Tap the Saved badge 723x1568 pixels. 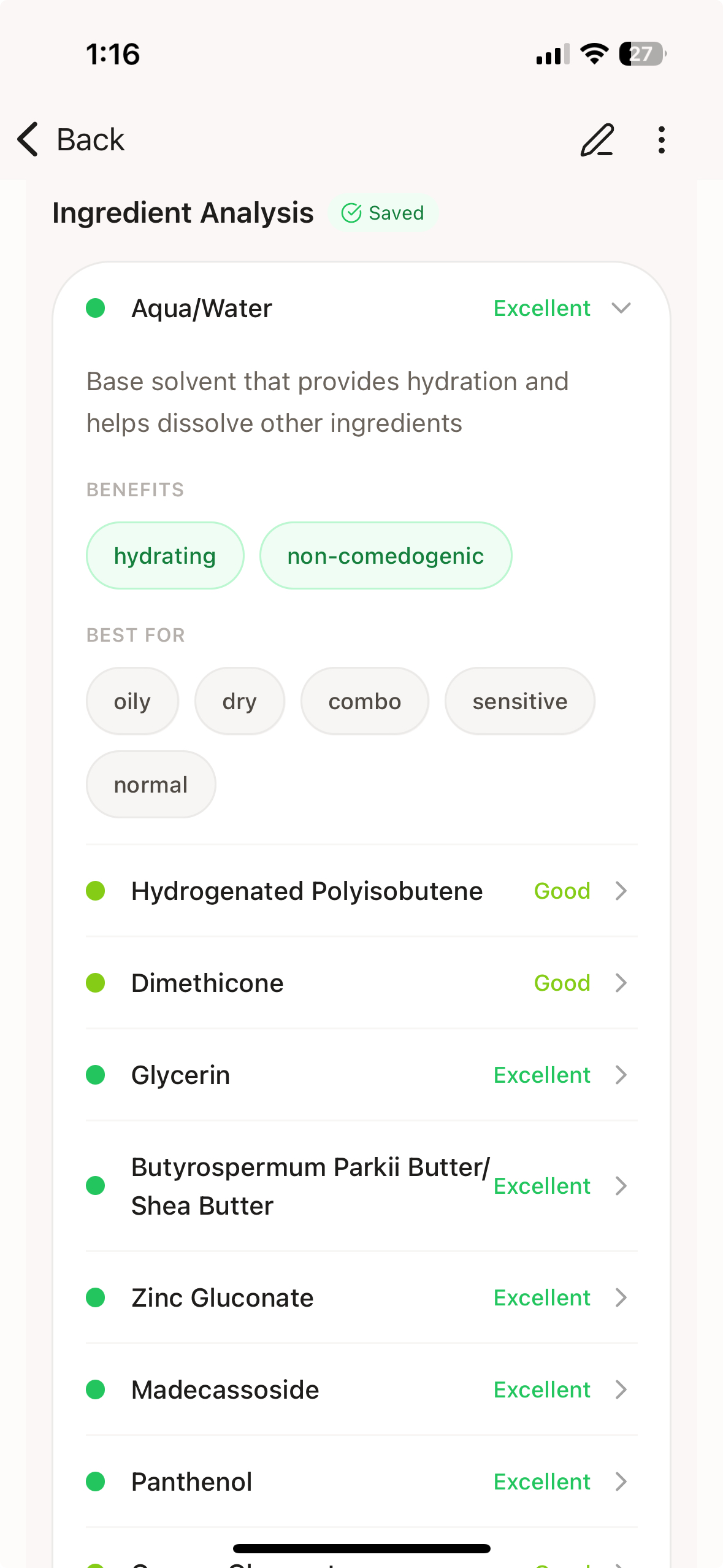(382, 213)
